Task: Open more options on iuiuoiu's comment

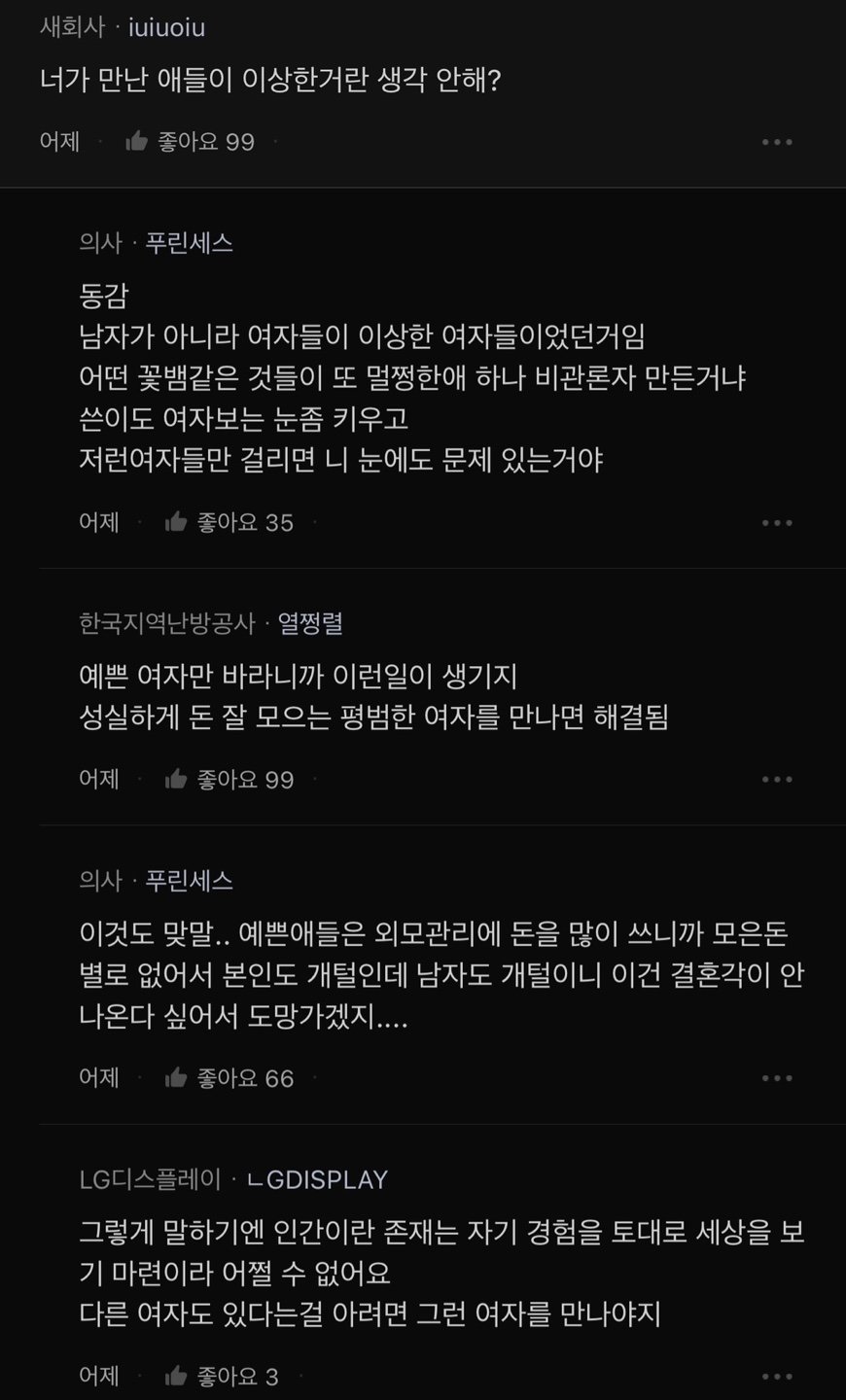Action: (x=777, y=142)
